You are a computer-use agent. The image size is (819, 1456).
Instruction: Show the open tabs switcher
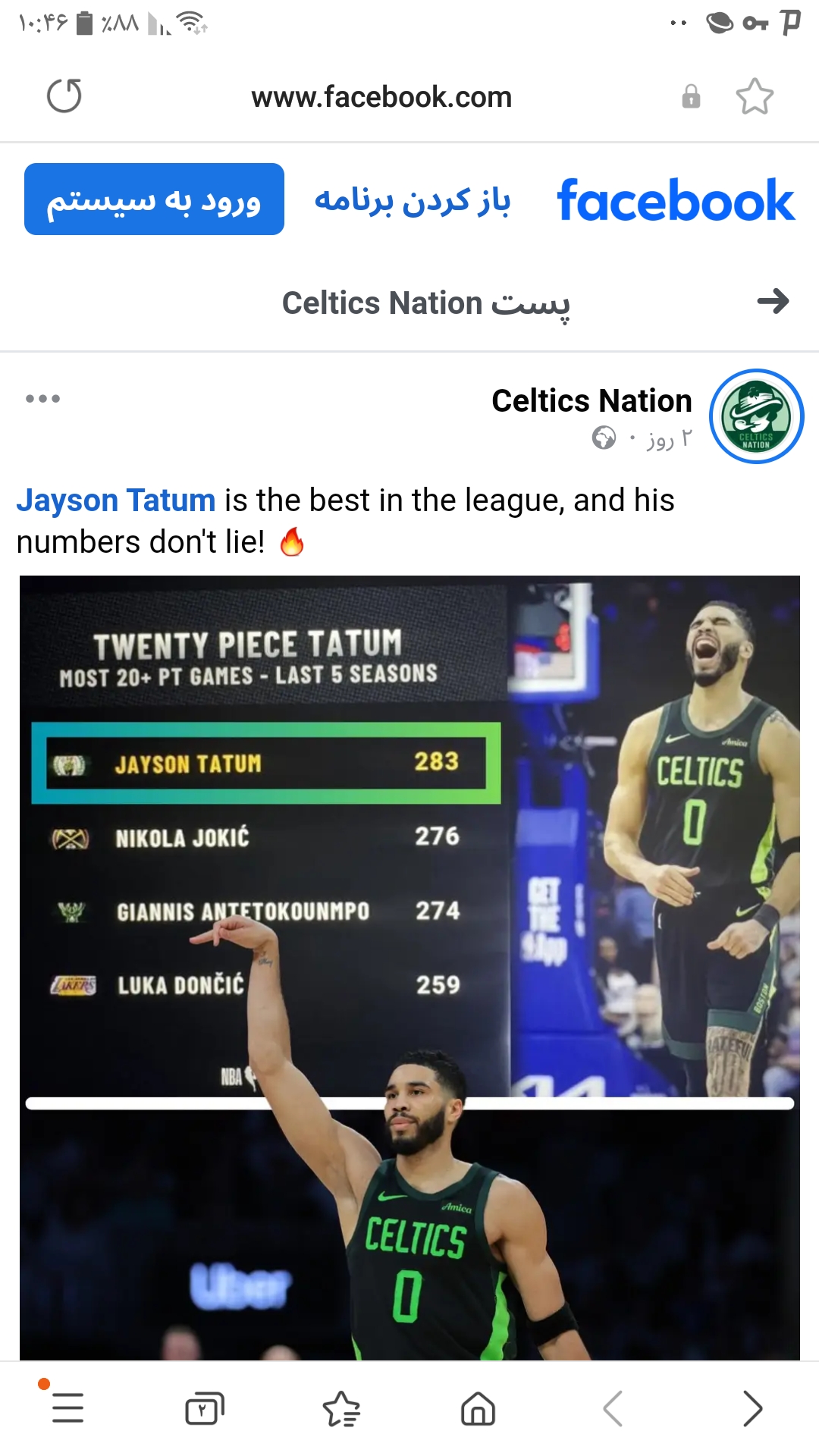(x=205, y=1409)
